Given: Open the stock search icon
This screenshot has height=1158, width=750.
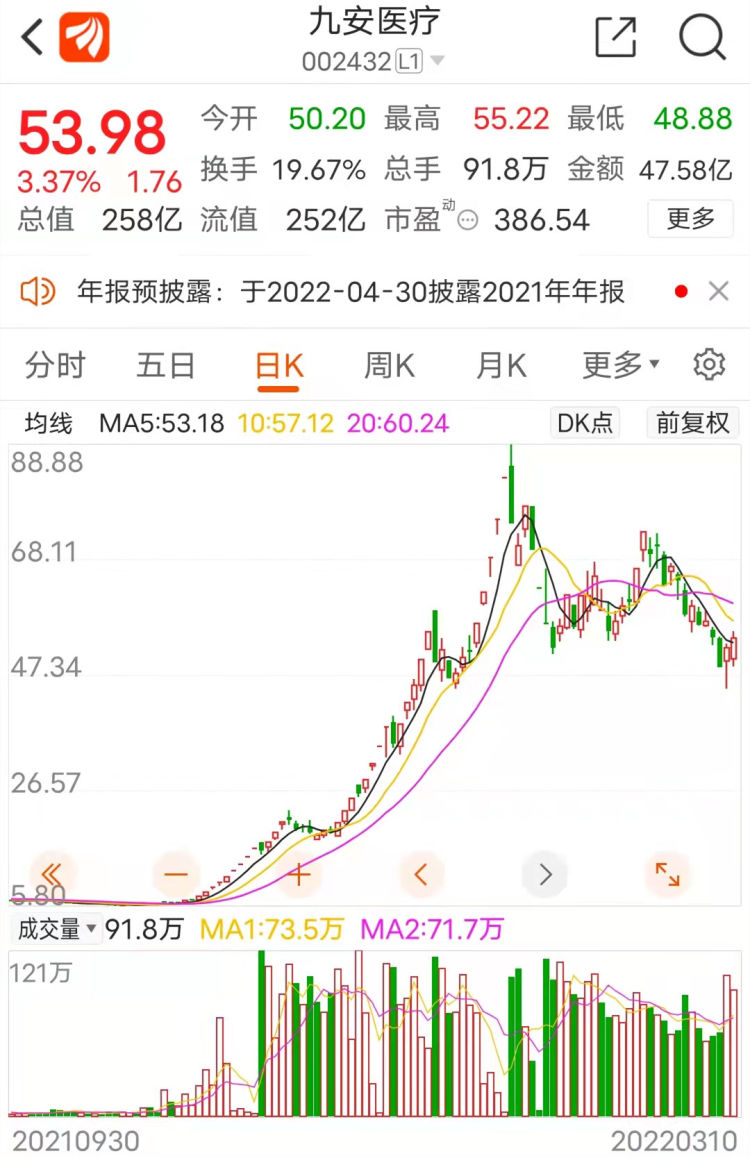Looking at the screenshot, I should (705, 37).
